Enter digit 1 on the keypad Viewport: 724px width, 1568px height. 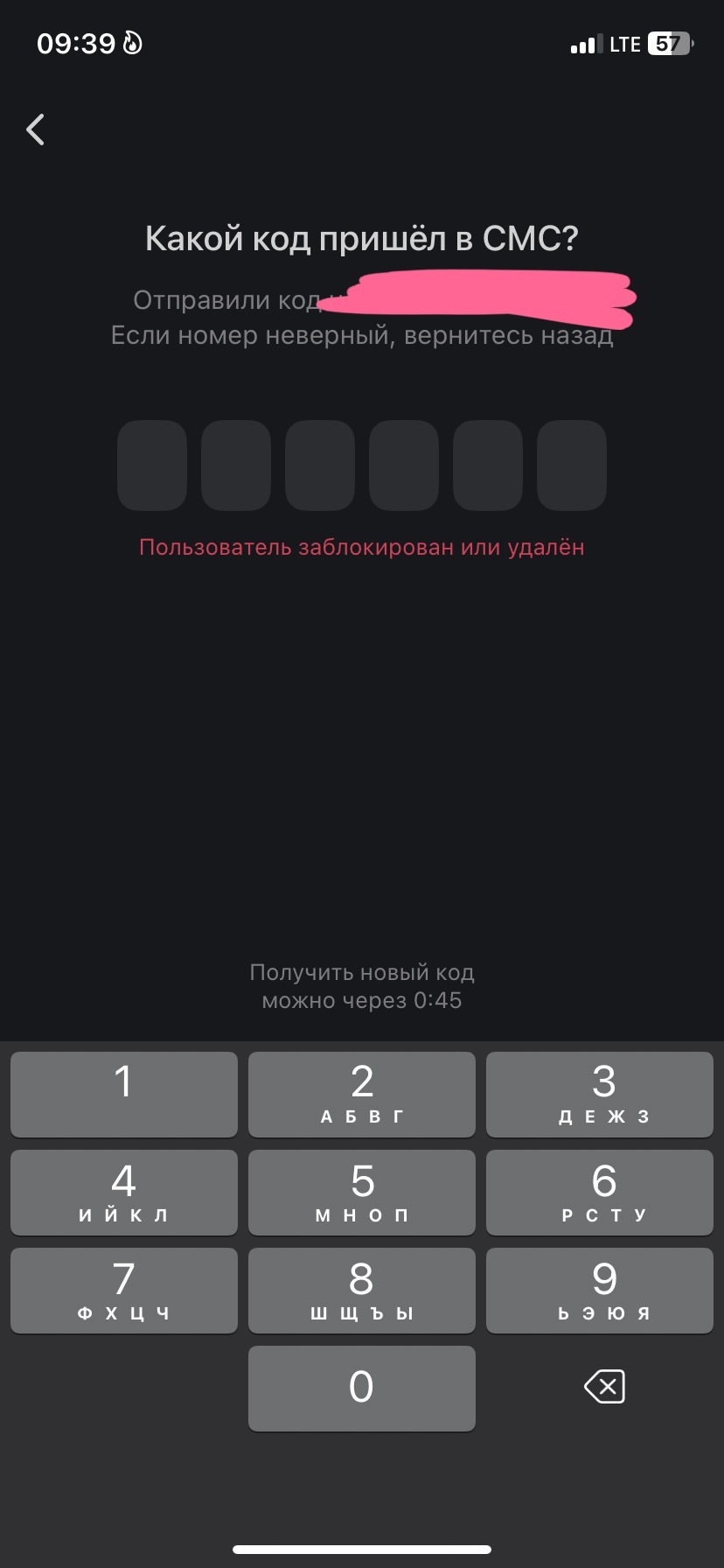pyautogui.click(x=124, y=1094)
